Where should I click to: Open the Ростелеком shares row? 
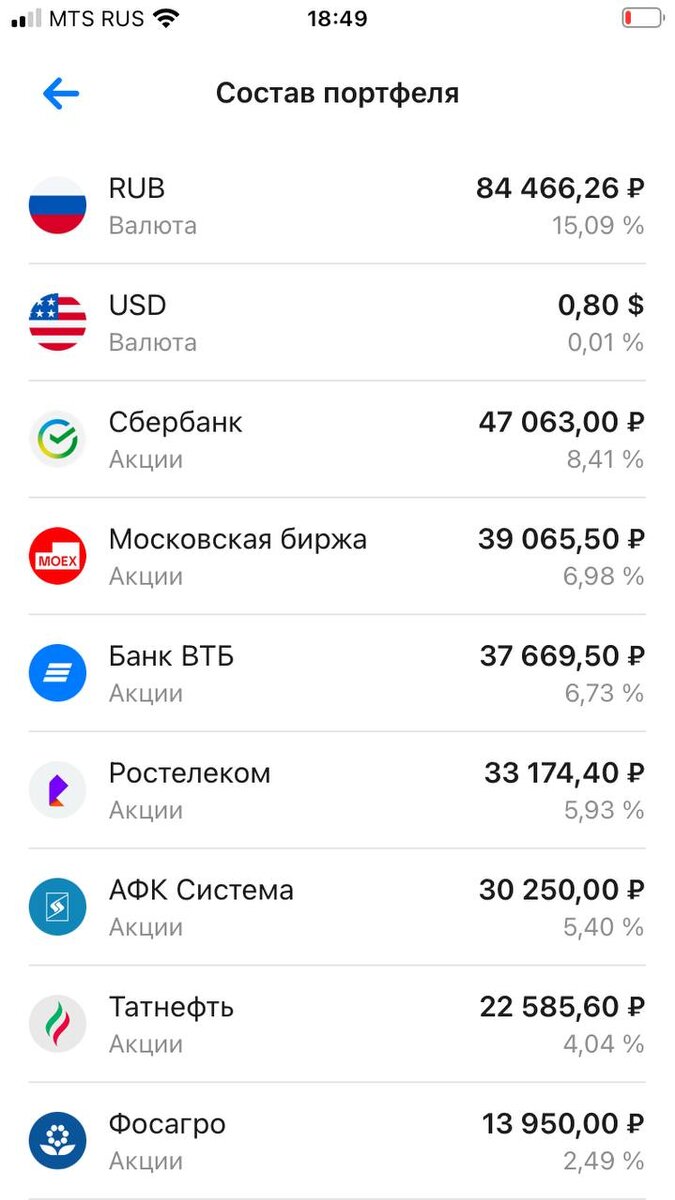click(337, 791)
